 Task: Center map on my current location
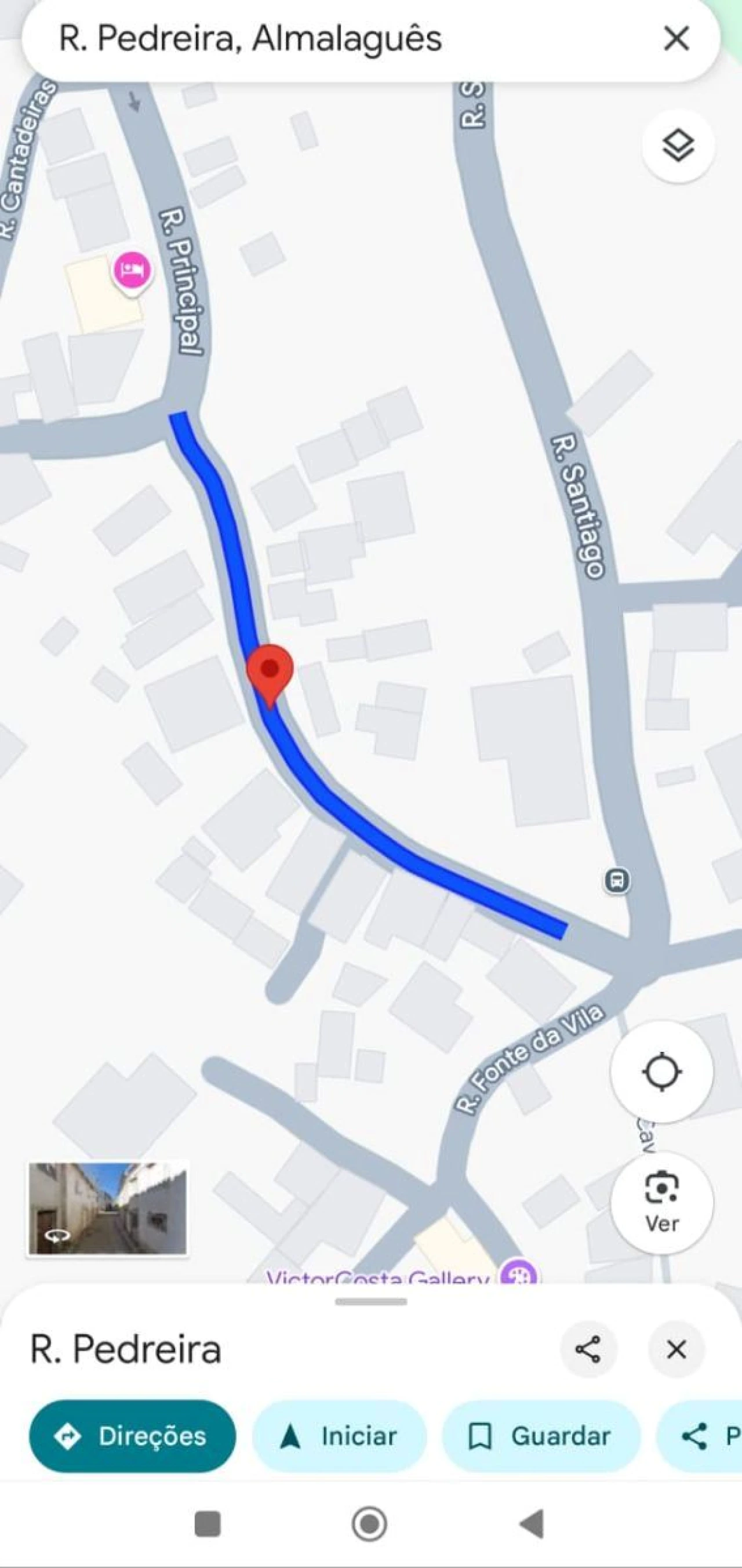click(661, 1072)
